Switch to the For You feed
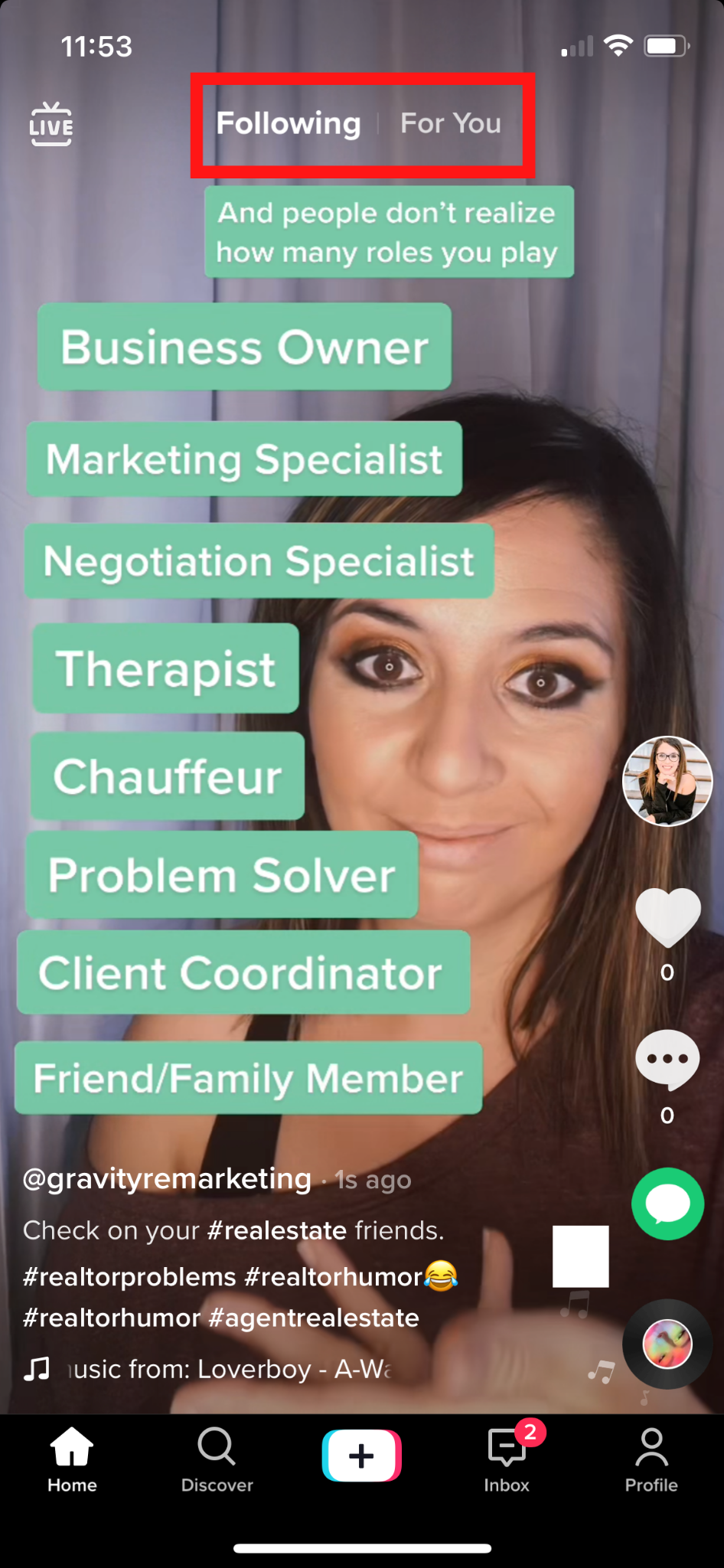 coord(451,123)
